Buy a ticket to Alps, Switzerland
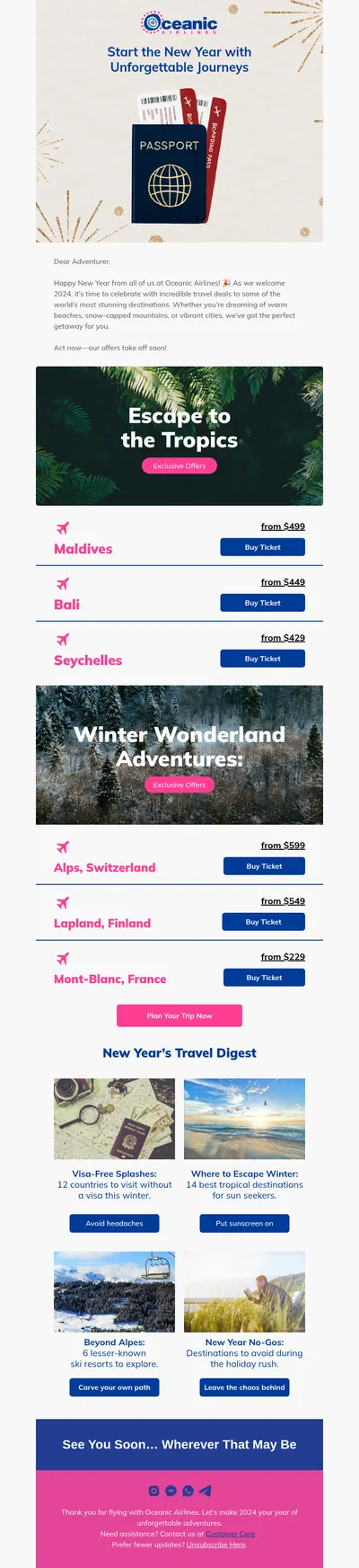Image resolution: width=359 pixels, height=1568 pixels. 264,866
